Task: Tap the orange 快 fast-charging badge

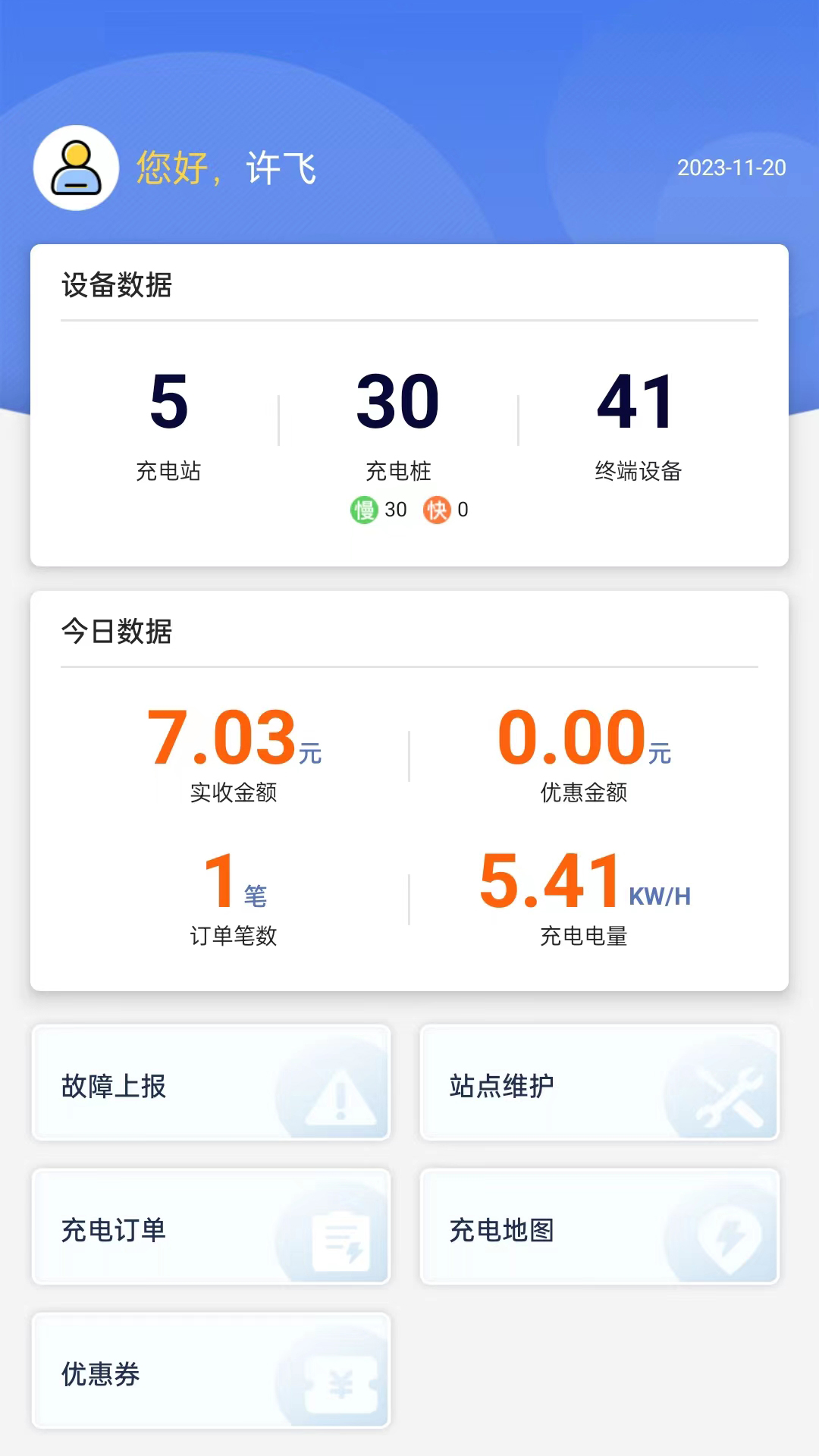Action: click(x=440, y=510)
